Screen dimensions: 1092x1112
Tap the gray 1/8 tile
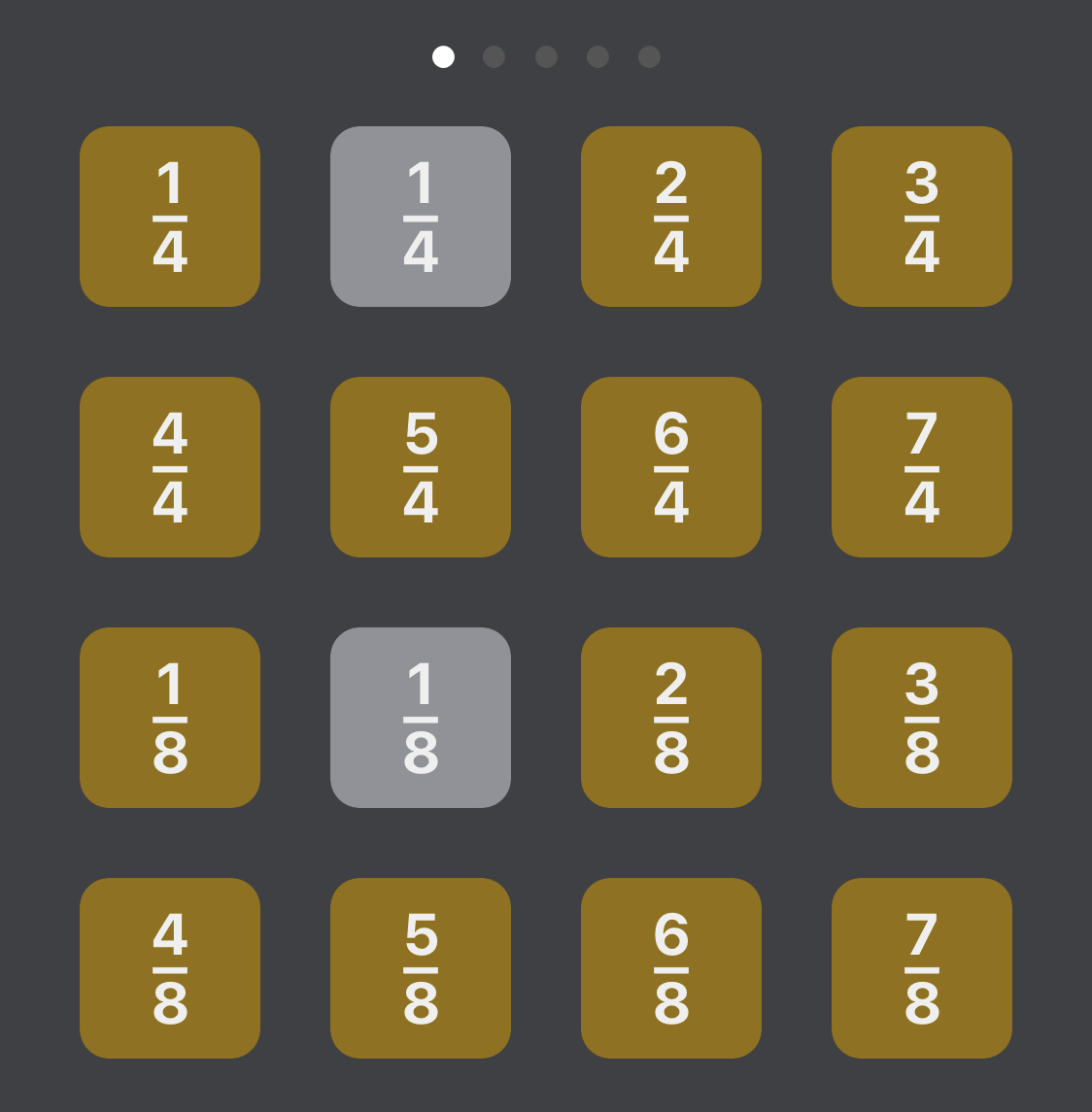[x=421, y=718]
